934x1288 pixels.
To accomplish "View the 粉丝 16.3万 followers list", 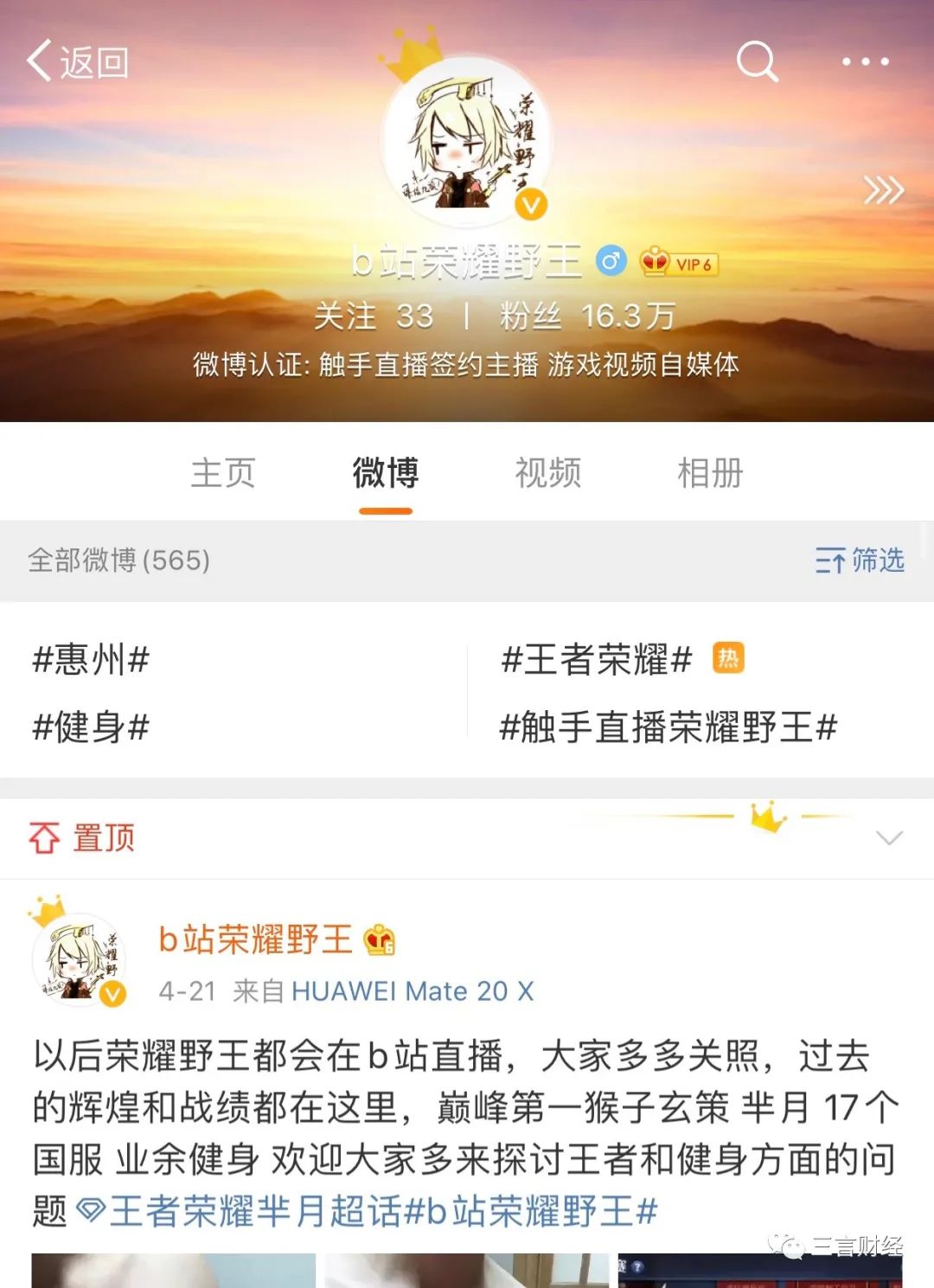I will pyautogui.click(x=586, y=317).
